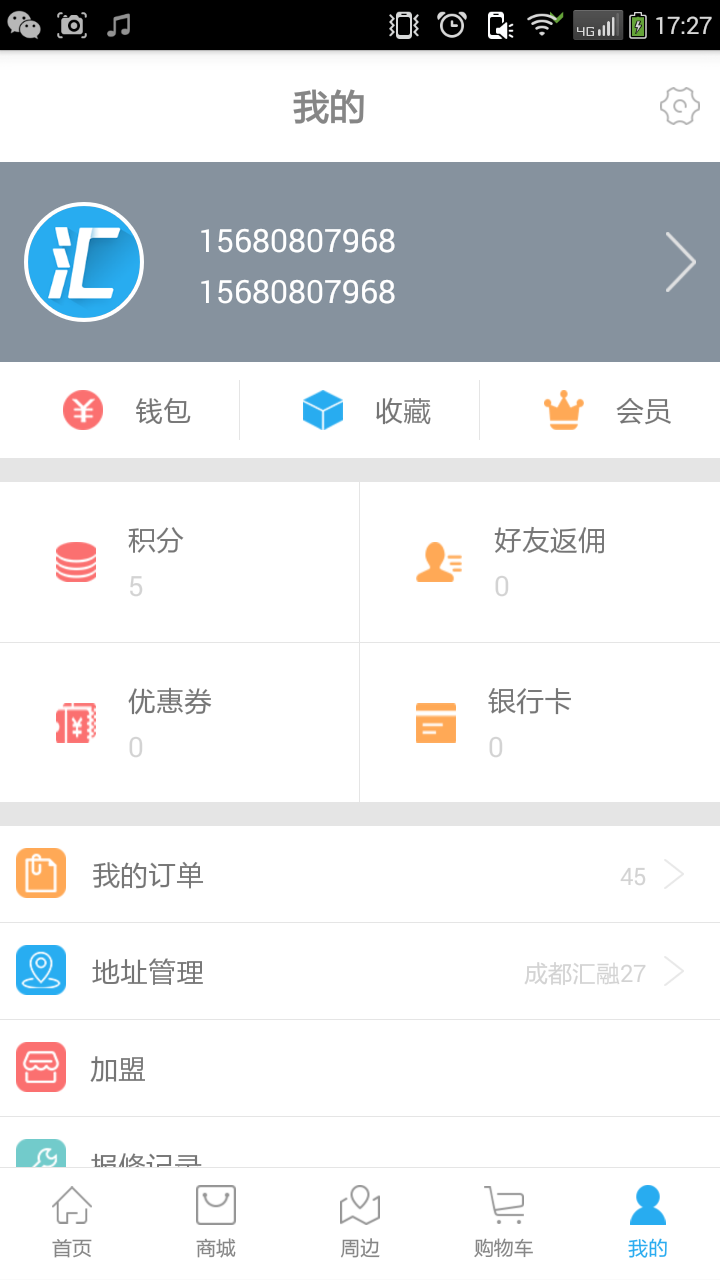This screenshot has width=720, height=1280.
Task: Open 收藏 favorites
Action: coord(360,410)
